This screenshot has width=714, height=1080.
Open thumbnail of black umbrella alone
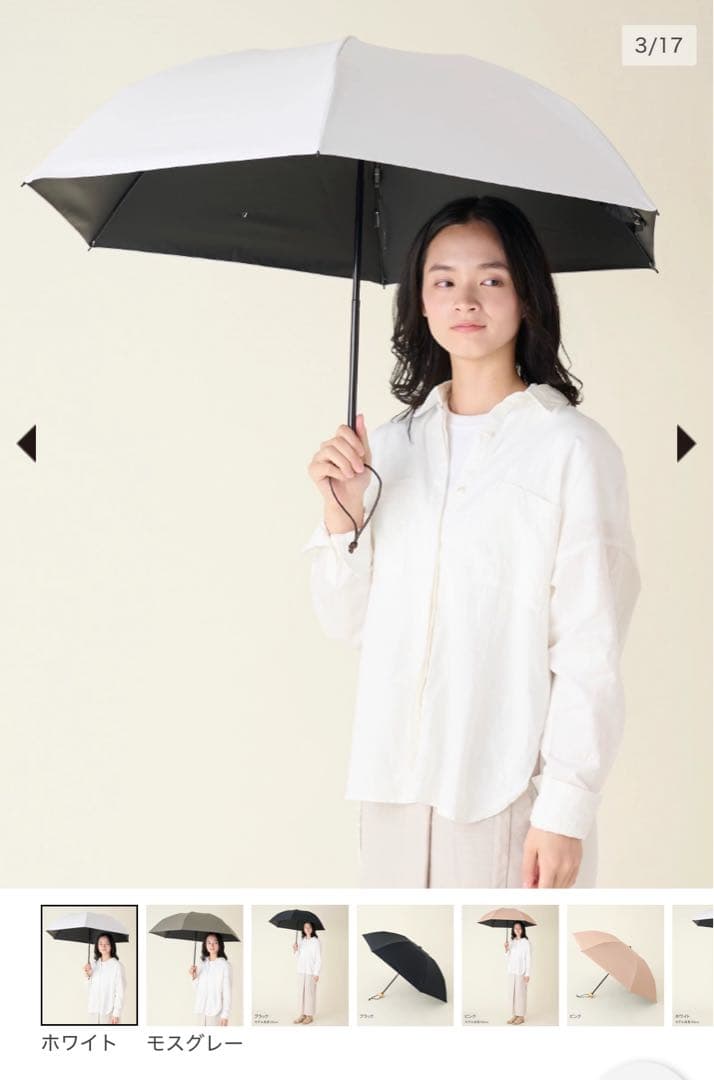405,964
